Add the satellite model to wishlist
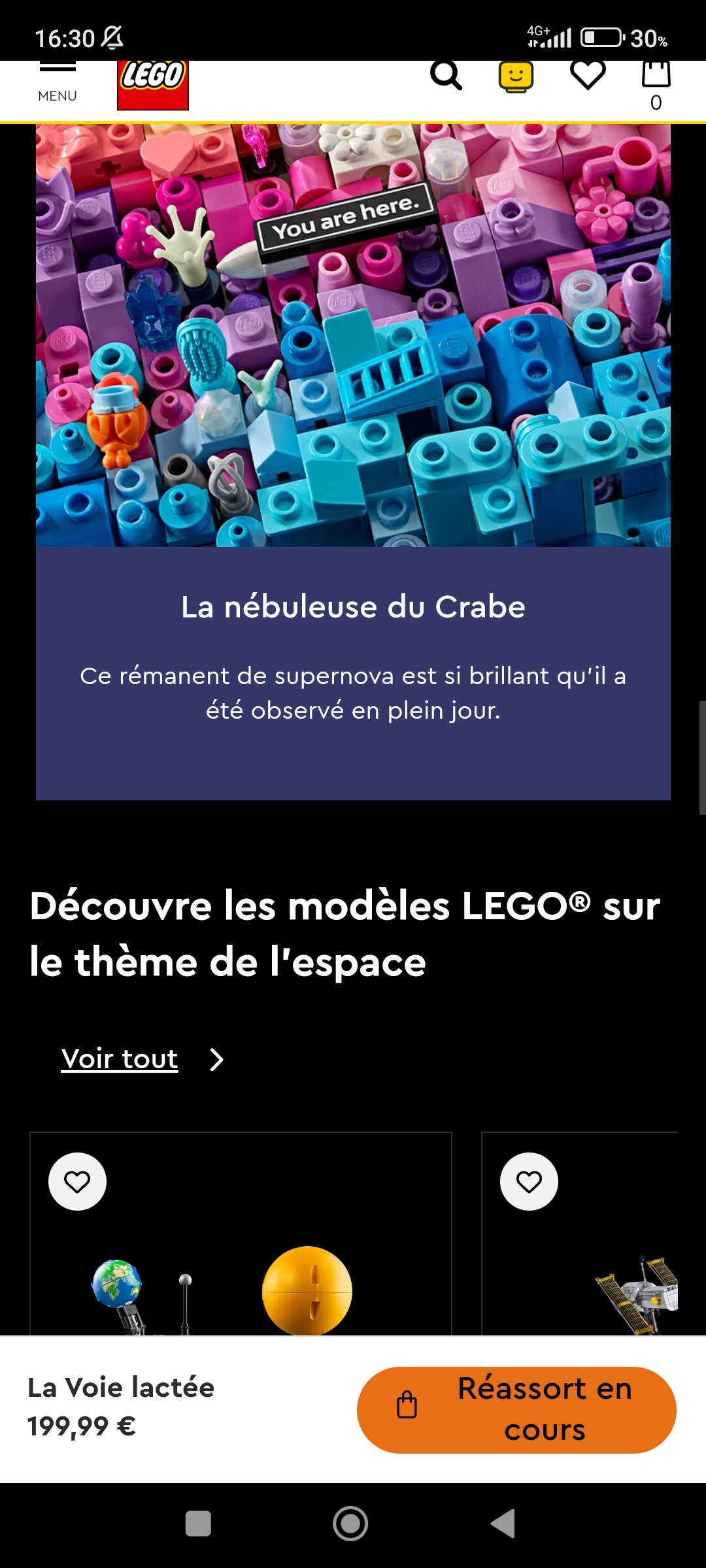 tap(529, 1182)
